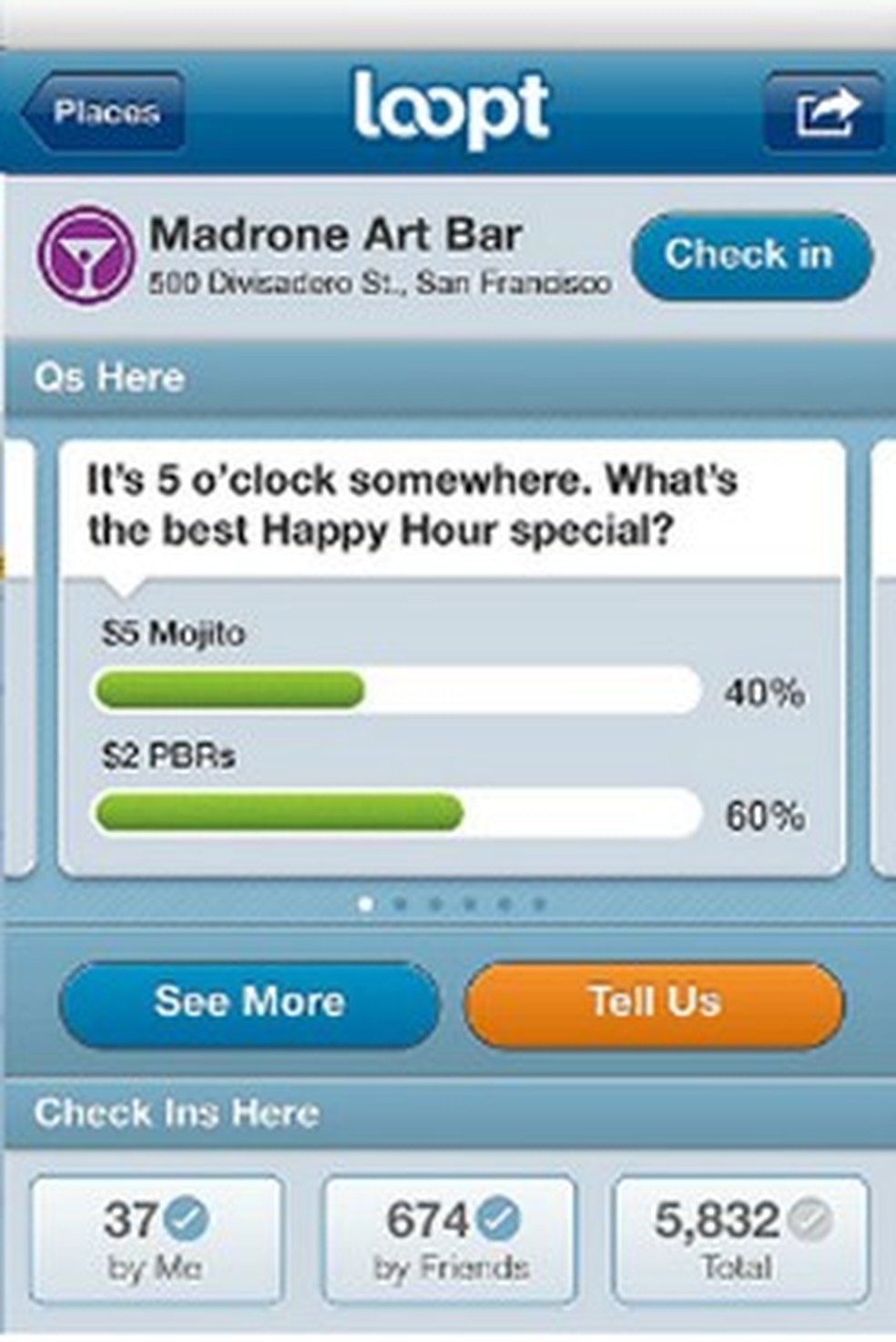Open the Happy Hour special question card

pyautogui.click(x=451, y=507)
